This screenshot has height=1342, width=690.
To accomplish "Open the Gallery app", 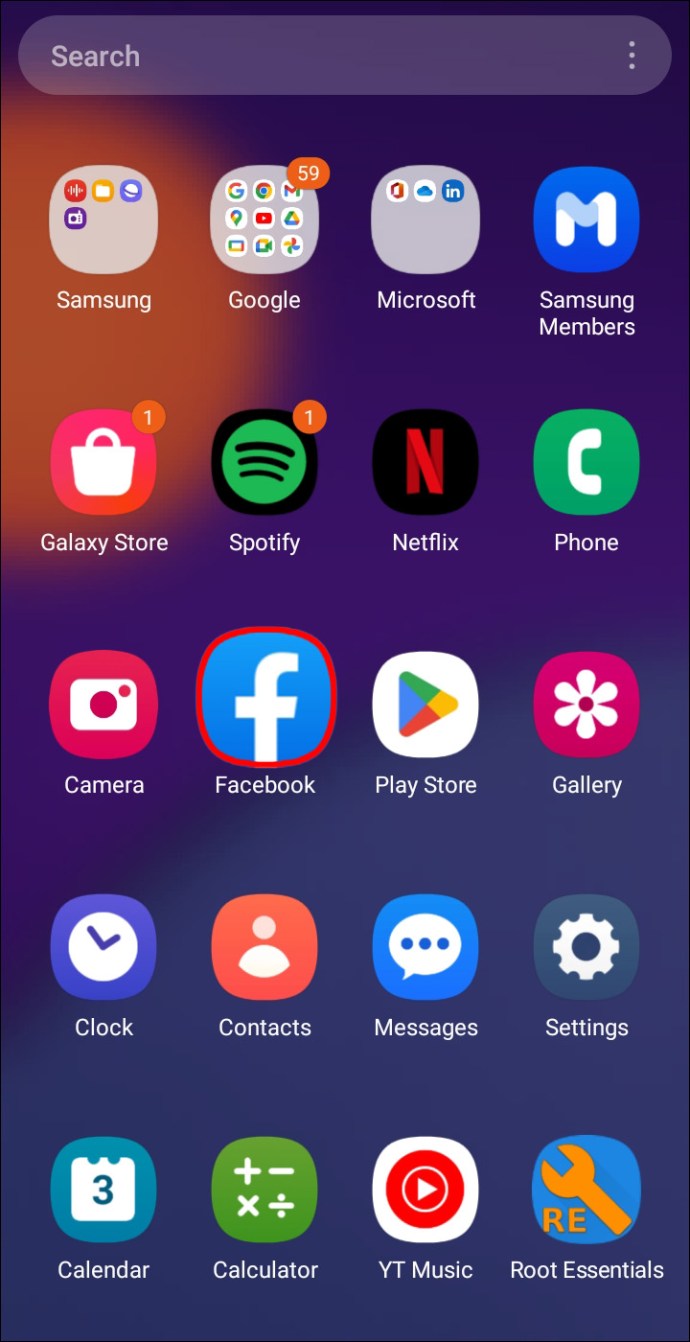I will [586, 705].
